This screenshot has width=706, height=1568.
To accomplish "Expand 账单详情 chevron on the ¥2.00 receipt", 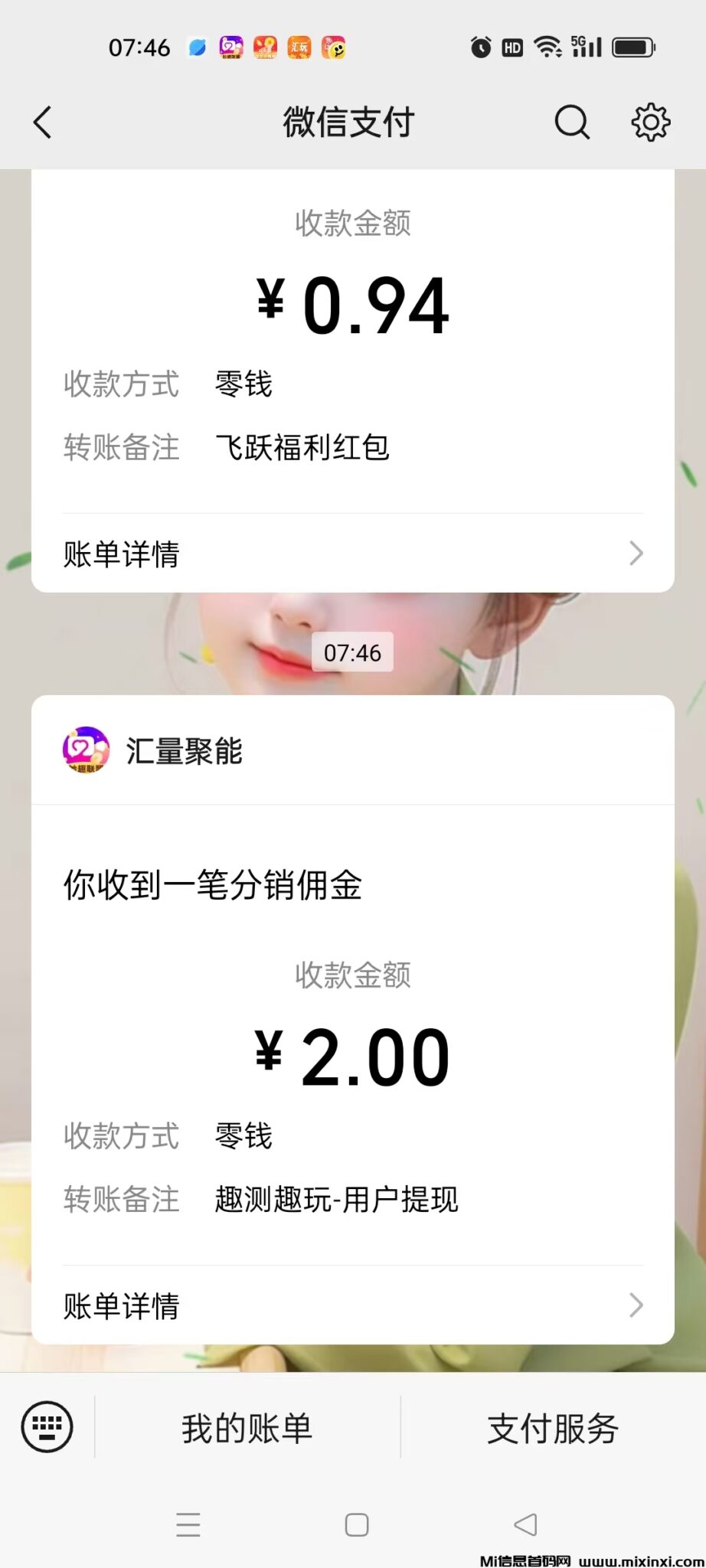I will (x=635, y=1305).
